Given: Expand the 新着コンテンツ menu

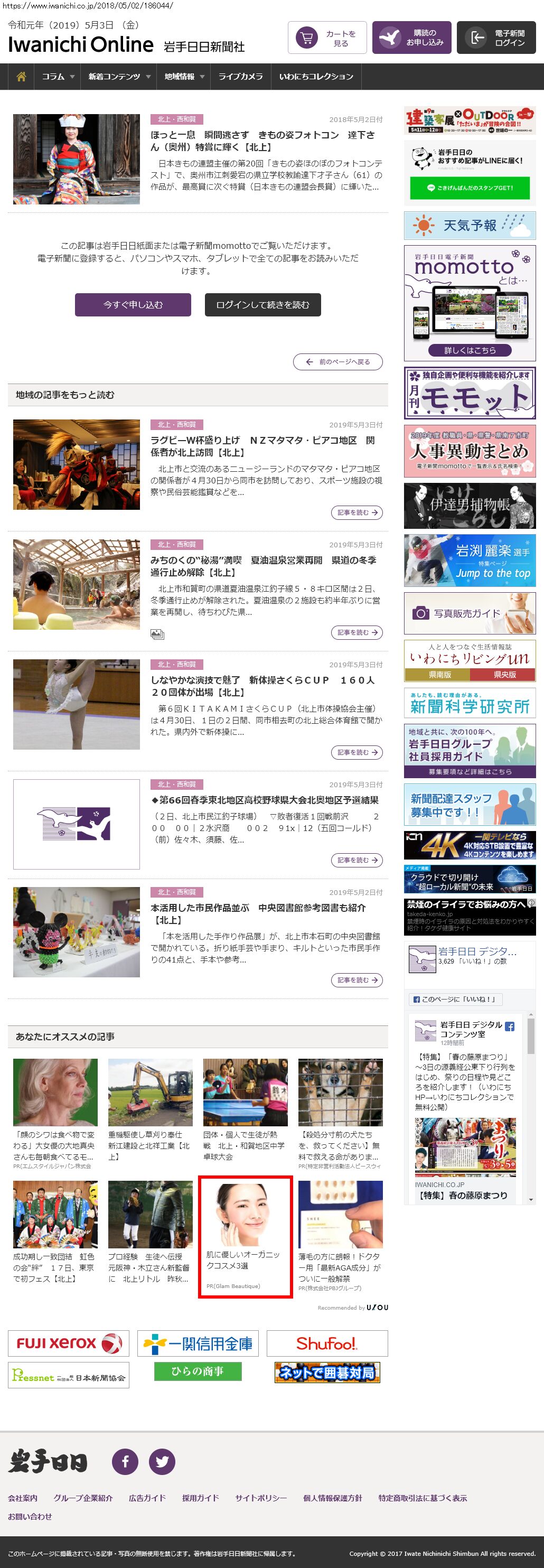Looking at the screenshot, I should tap(119, 77).
